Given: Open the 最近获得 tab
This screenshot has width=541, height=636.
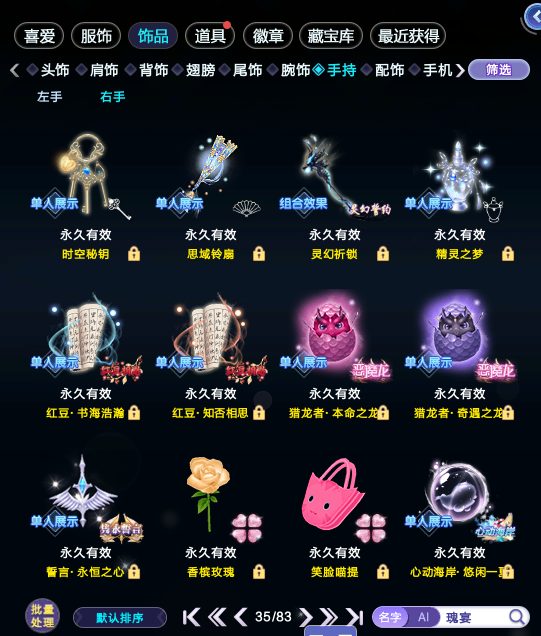Looking at the screenshot, I should (408, 36).
